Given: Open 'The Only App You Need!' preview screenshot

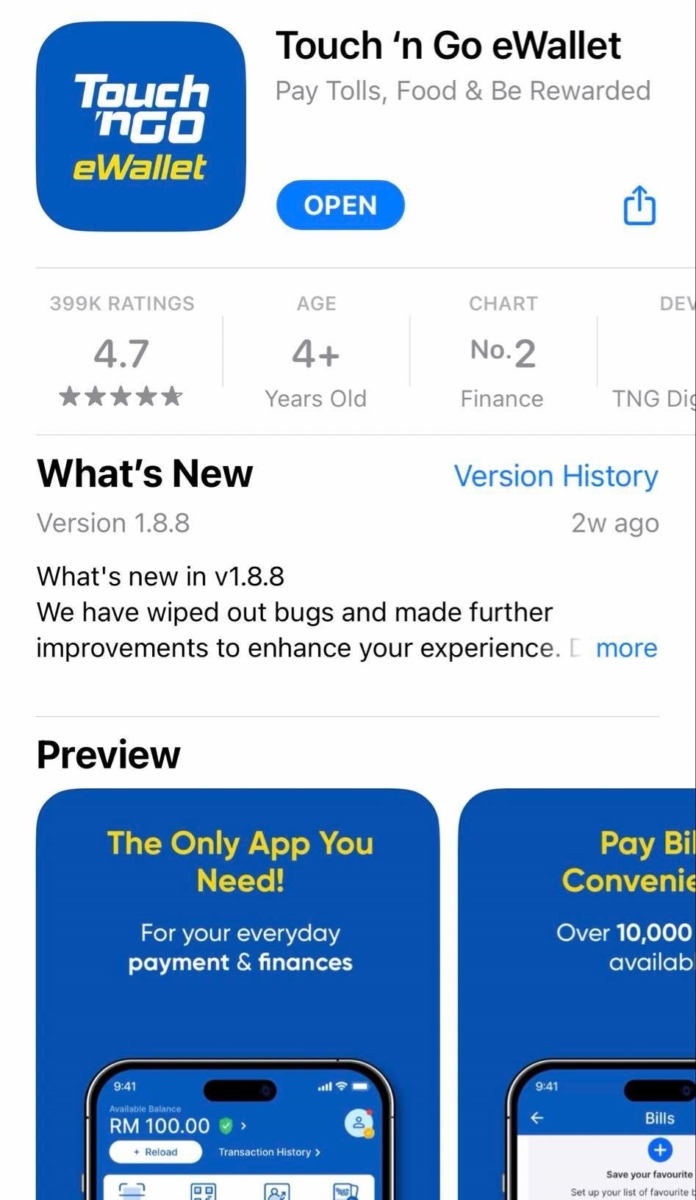Looking at the screenshot, I should click(237, 990).
